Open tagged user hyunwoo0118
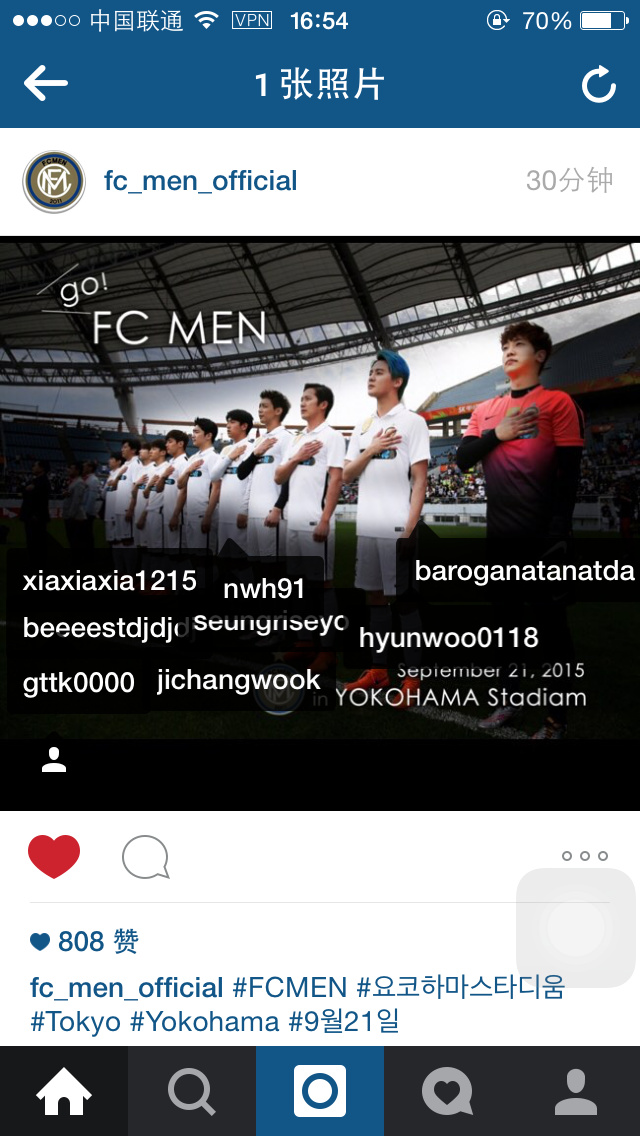The height and width of the screenshot is (1136, 640). [x=449, y=638]
